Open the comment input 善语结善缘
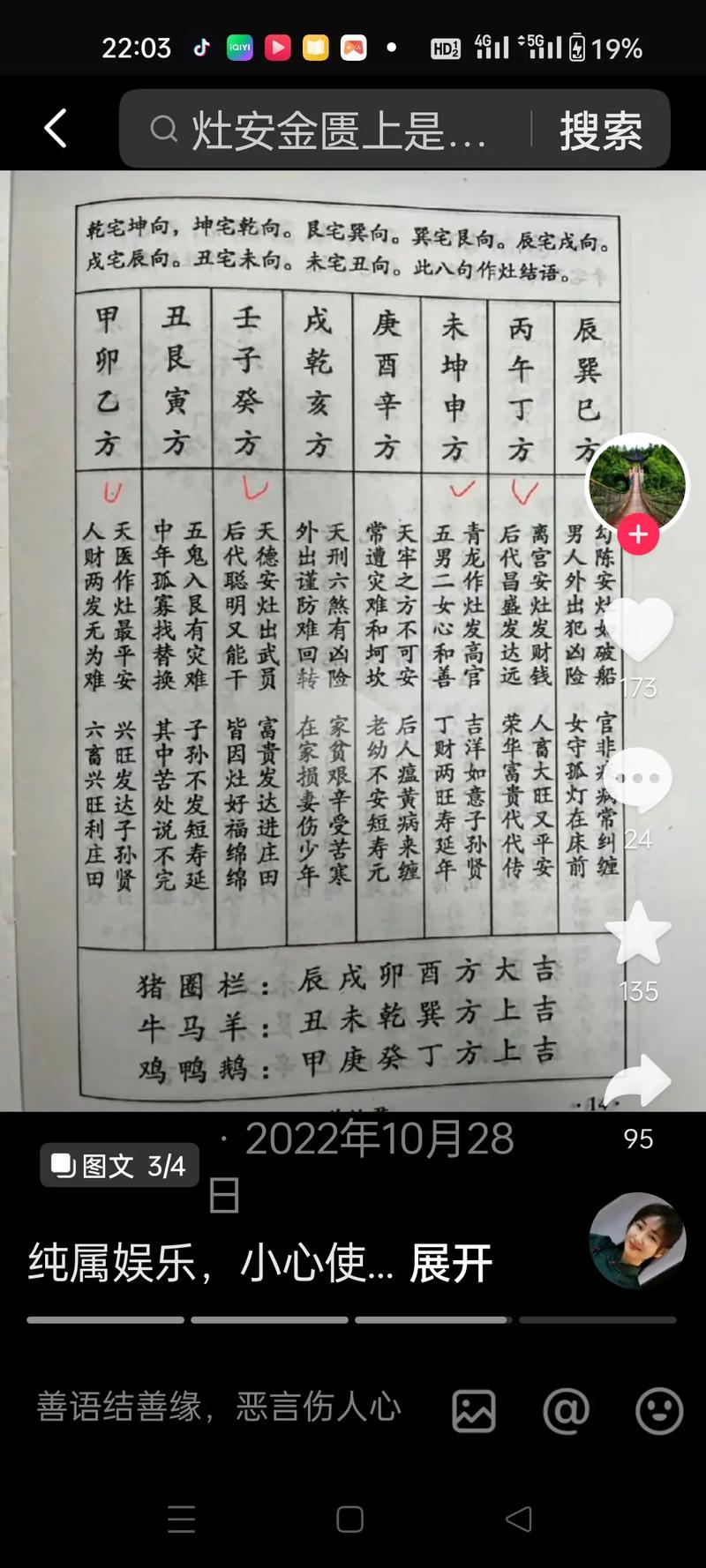Image resolution: width=706 pixels, height=1568 pixels. [219, 1407]
